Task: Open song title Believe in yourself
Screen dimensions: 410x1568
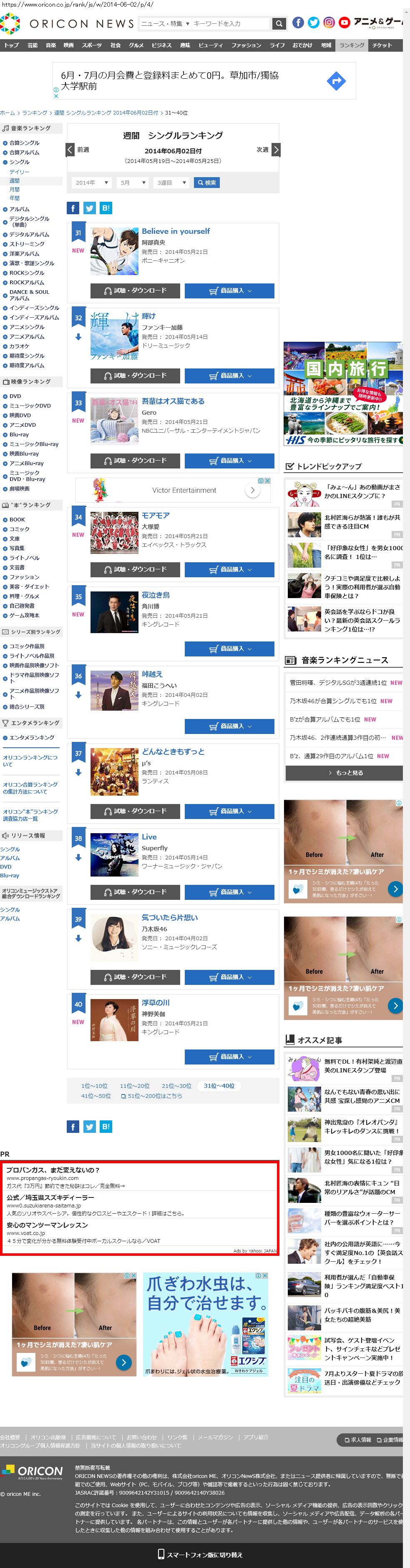Action: tap(176, 231)
